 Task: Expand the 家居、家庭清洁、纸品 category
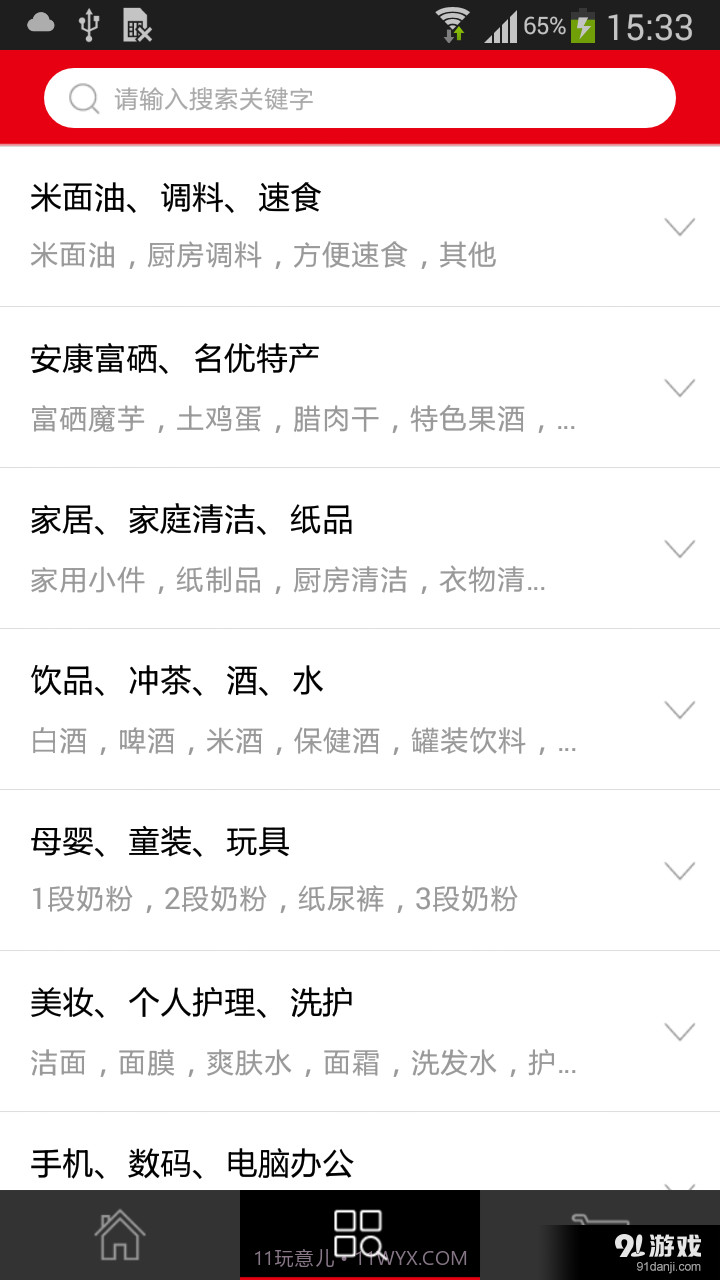(680, 548)
